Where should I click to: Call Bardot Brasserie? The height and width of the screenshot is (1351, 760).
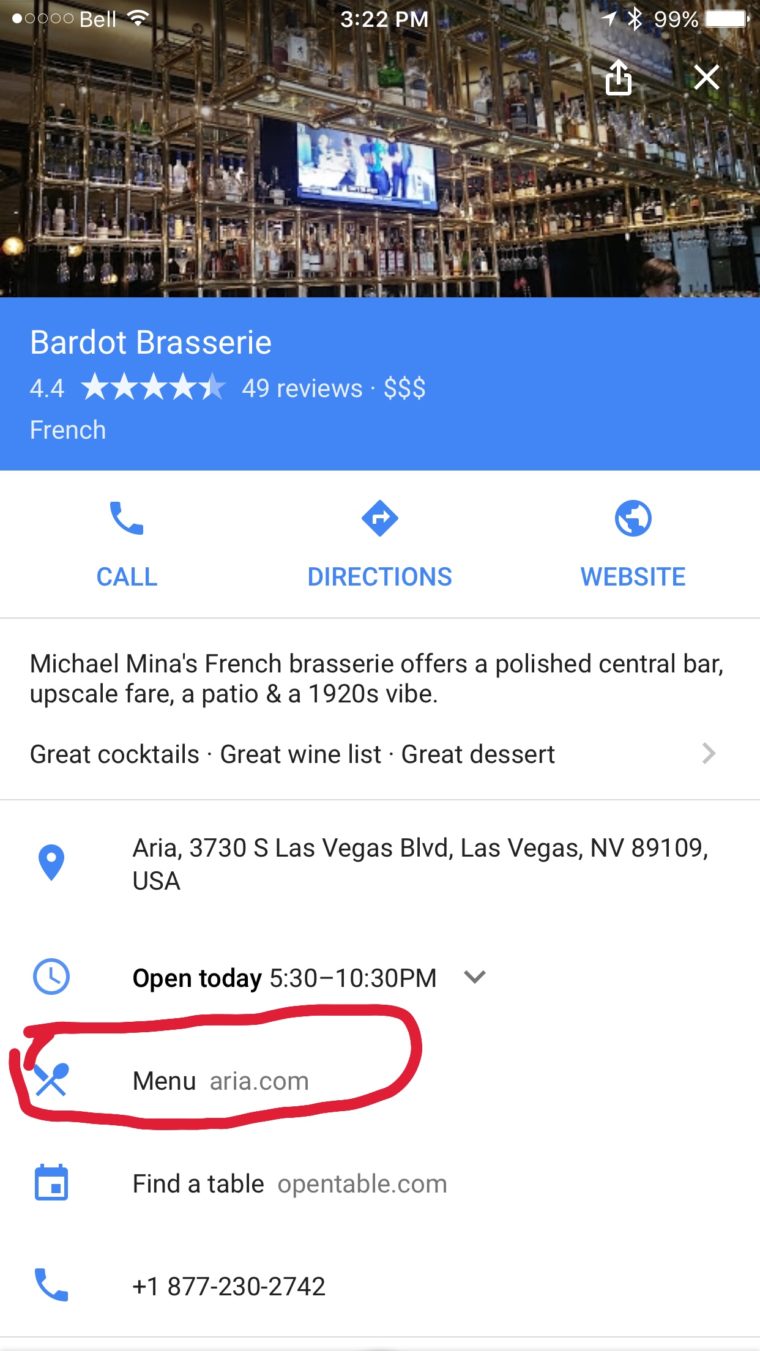tap(126, 545)
